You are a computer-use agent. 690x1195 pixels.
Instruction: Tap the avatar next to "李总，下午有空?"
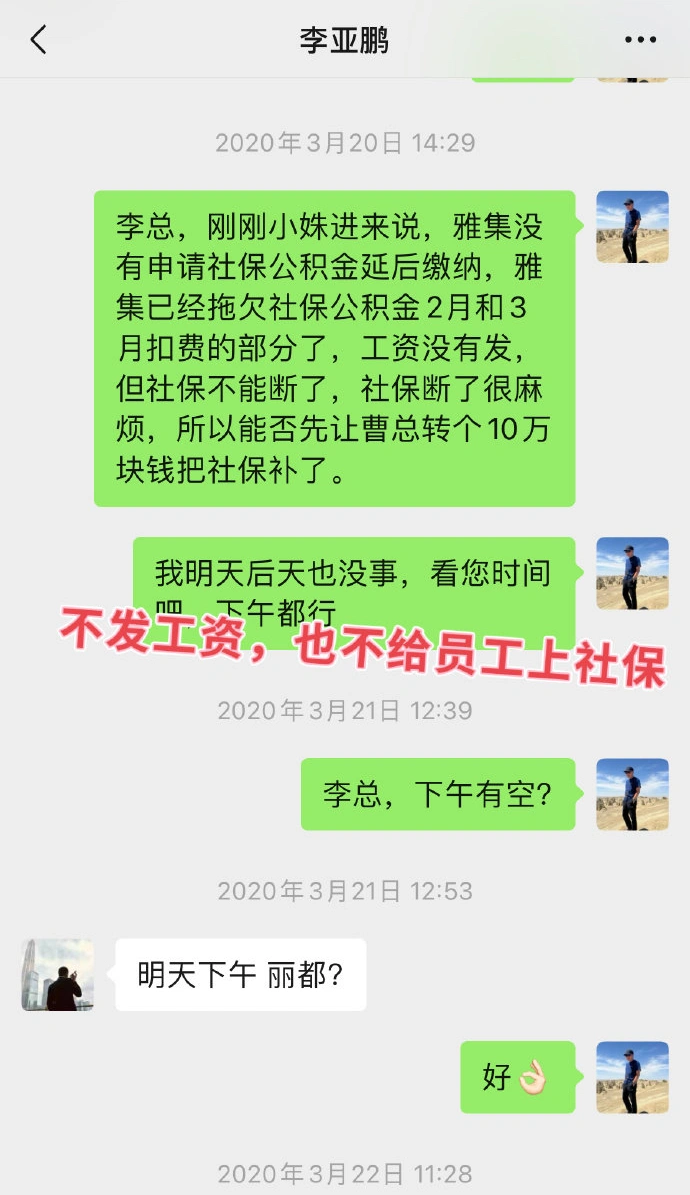tap(632, 794)
